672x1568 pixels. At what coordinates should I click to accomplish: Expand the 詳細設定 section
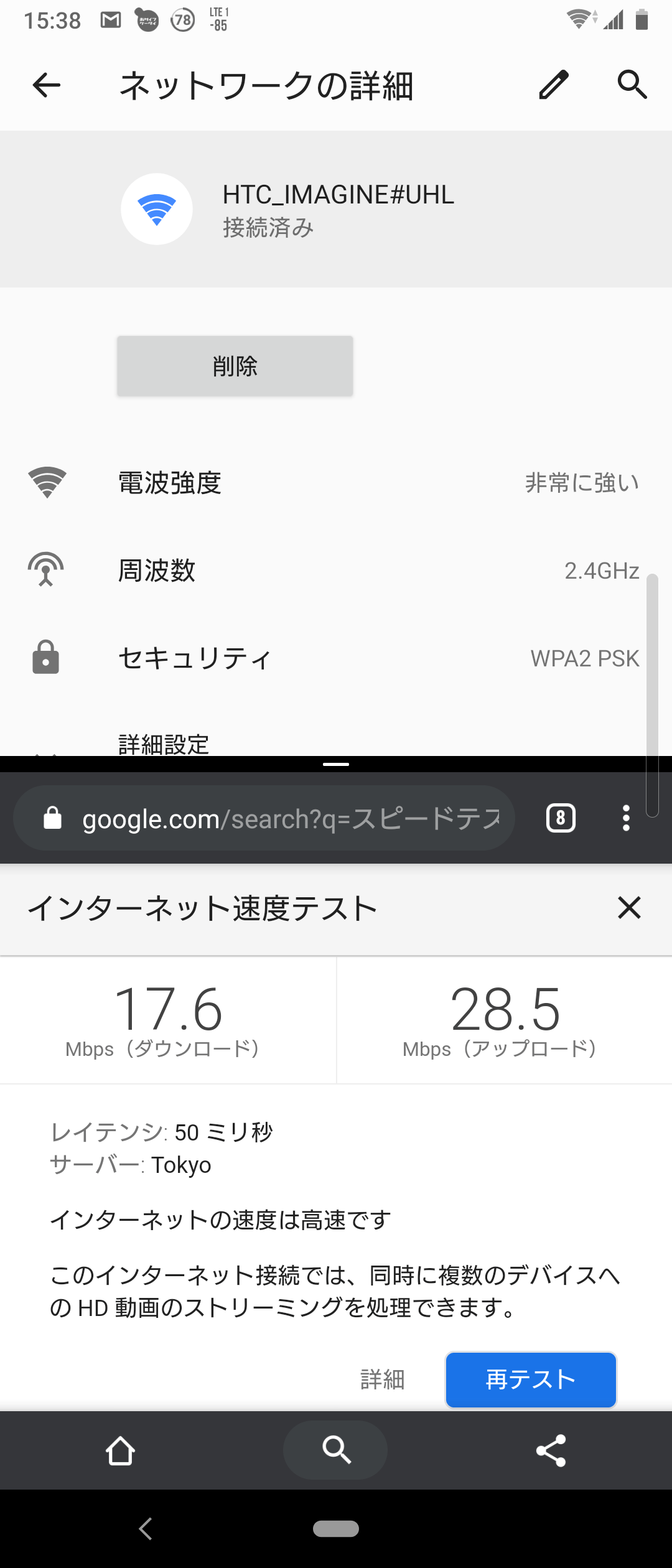click(164, 743)
